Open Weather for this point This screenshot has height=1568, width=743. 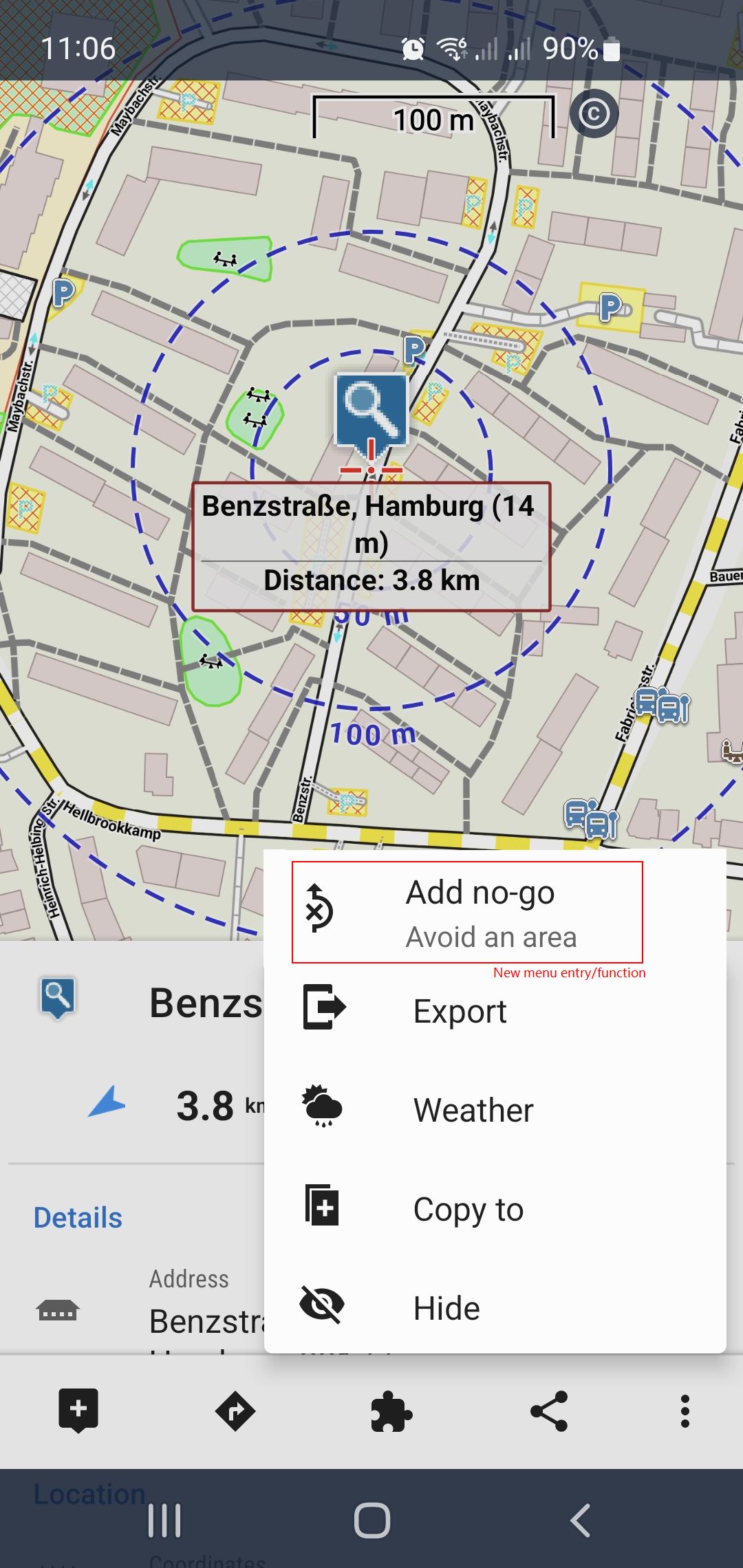[x=473, y=1110]
